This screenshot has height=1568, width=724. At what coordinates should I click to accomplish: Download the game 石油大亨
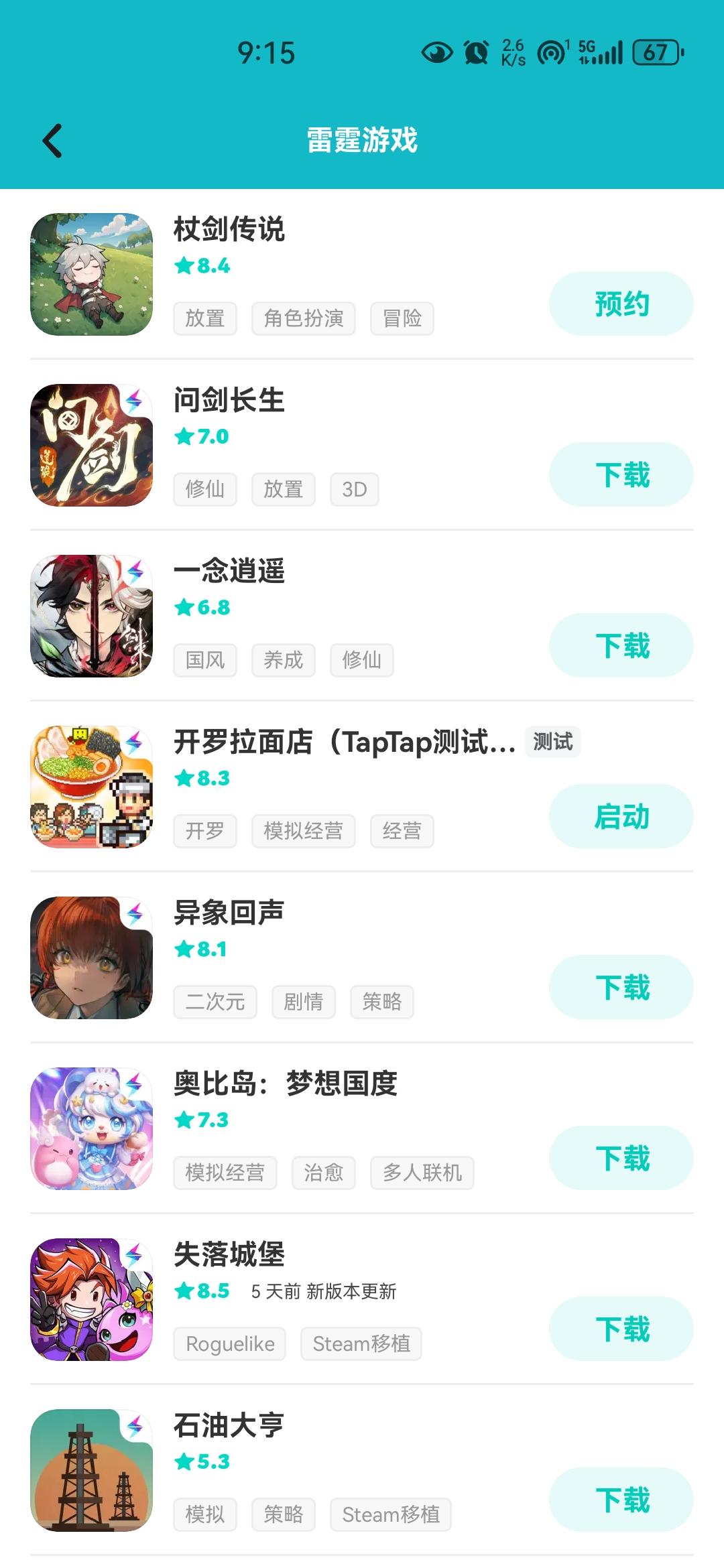coord(621,1500)
